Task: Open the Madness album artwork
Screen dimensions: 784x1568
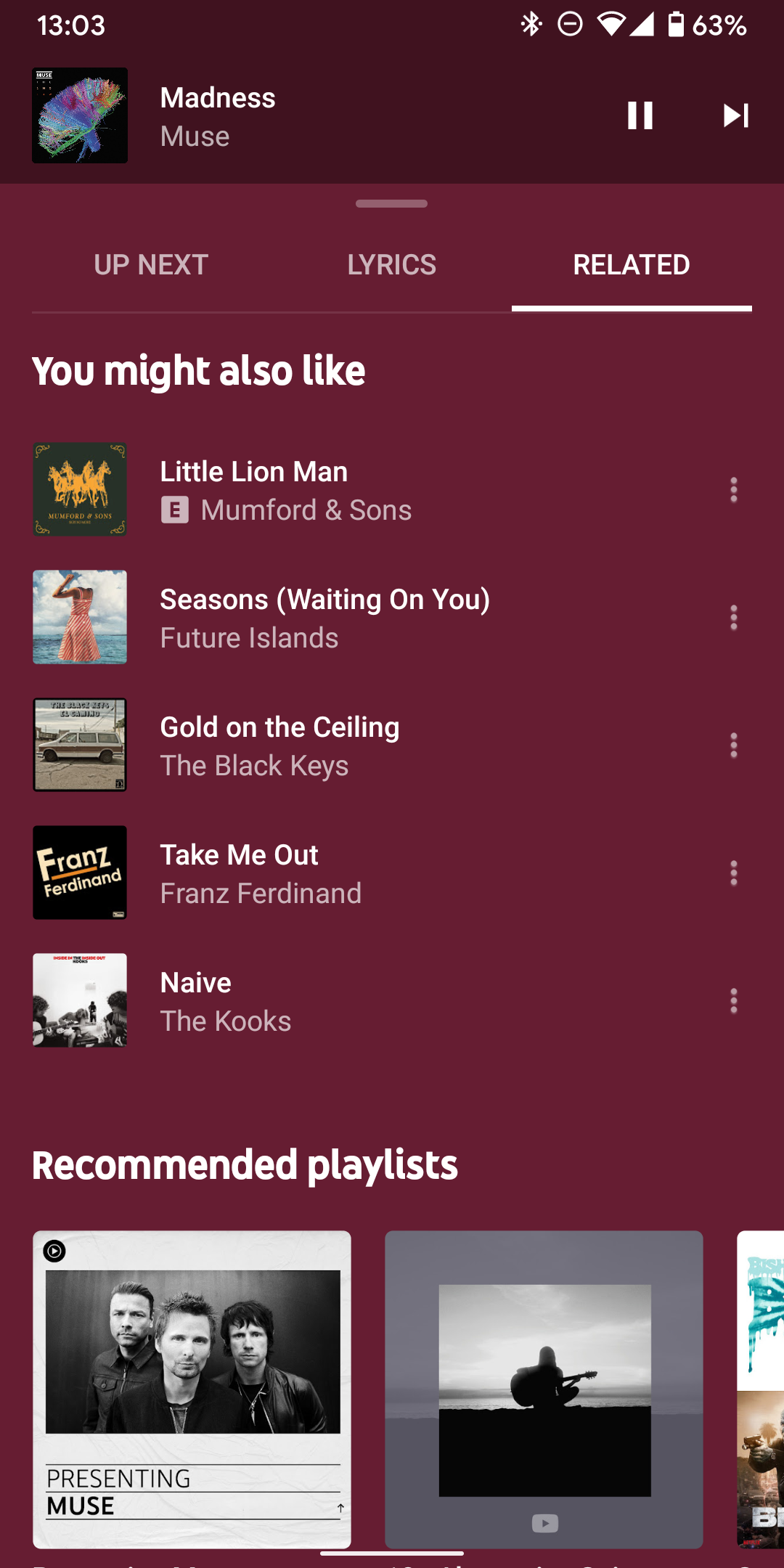Action: pyautogui.click(x=80, y=116)
